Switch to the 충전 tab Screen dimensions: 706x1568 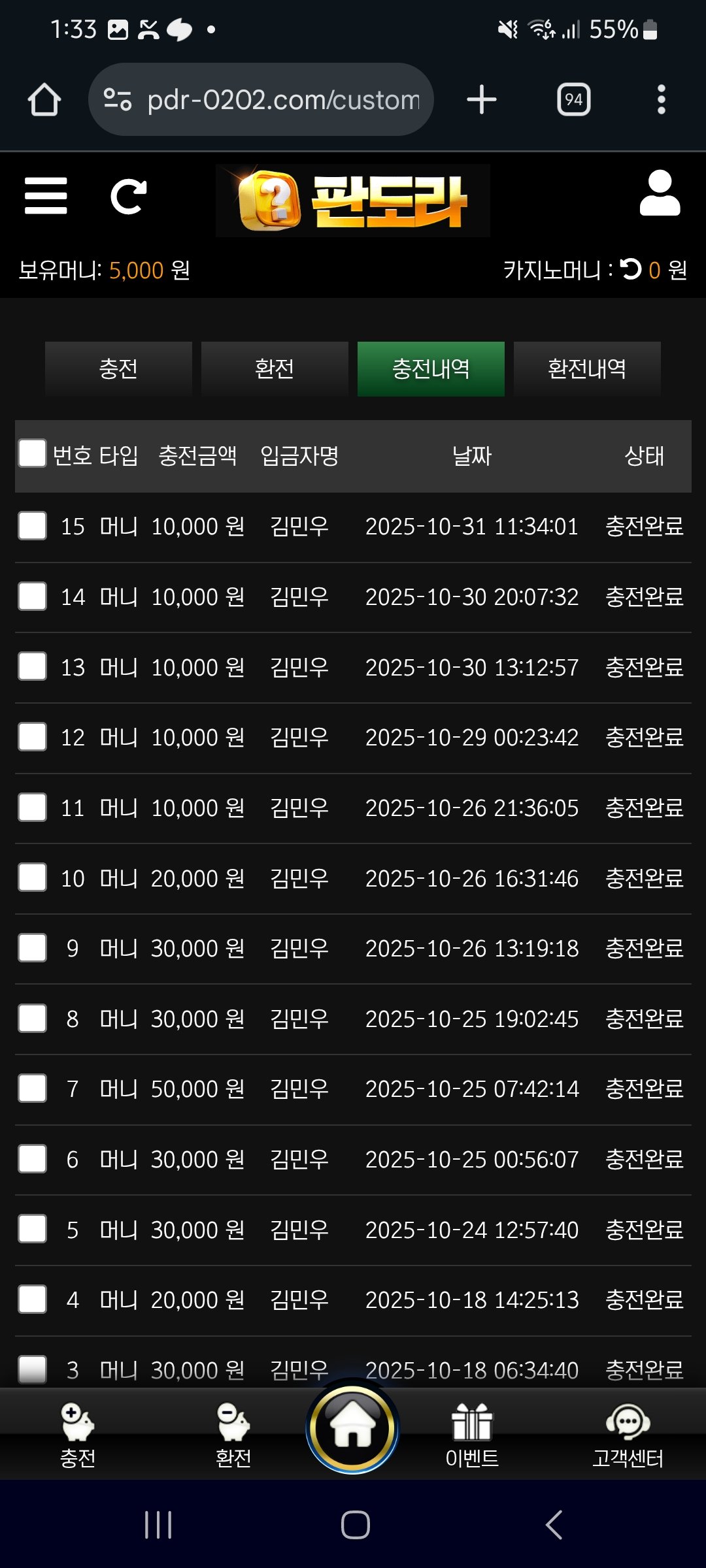click(x=118, y=369)
